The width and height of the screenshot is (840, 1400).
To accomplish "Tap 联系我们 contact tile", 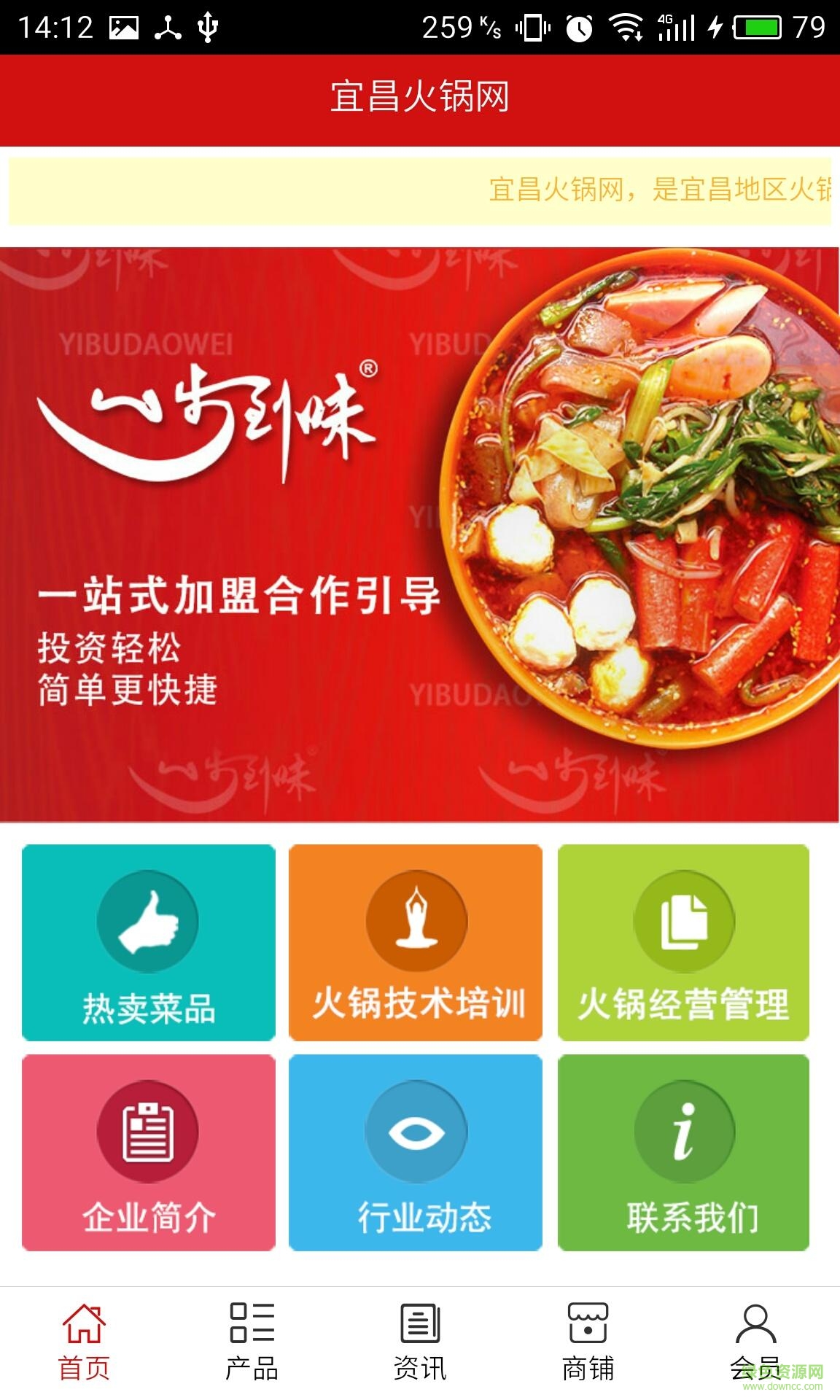I will point(683,1152).
